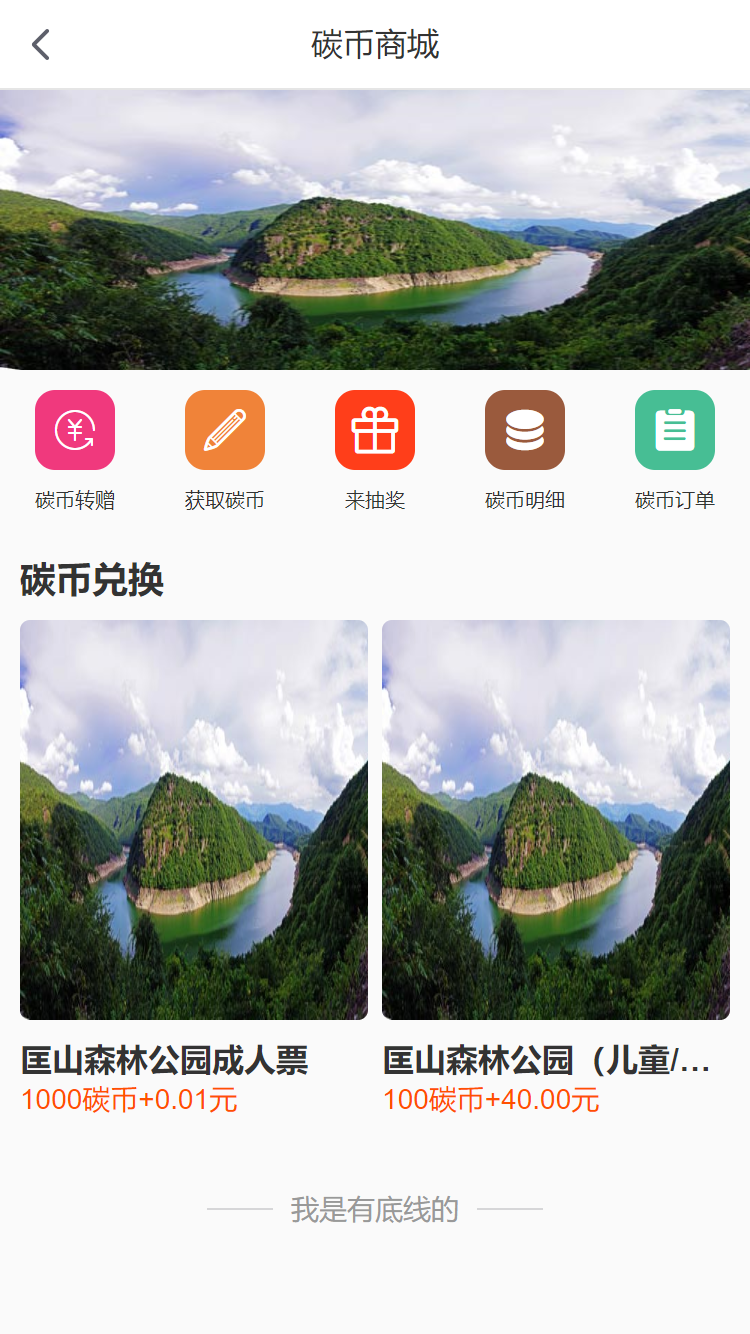Tap the 获取碳币 label text
Screen dimensions: 750x1334
[x=225, y=500]
